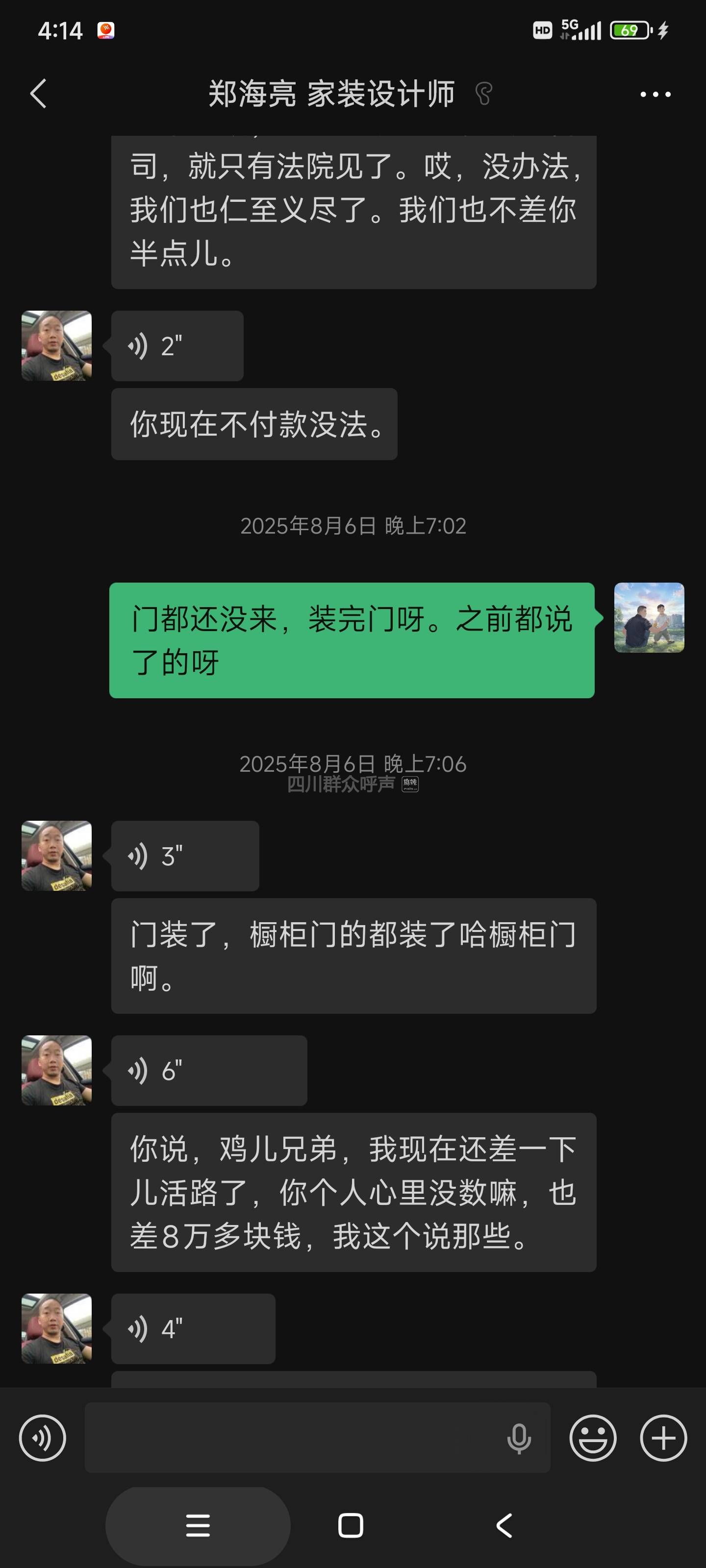Play the 3-second voice message
This screenshot has width=706, height=1568.
coord(184,856)
